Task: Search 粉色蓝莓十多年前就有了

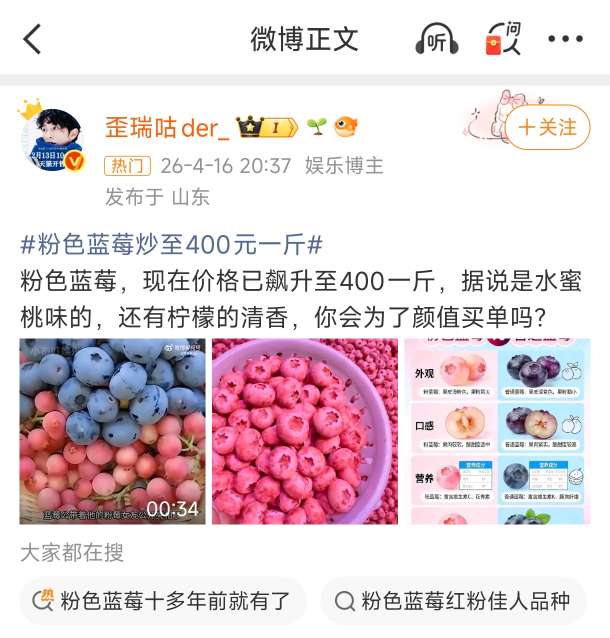Action: 164,601
